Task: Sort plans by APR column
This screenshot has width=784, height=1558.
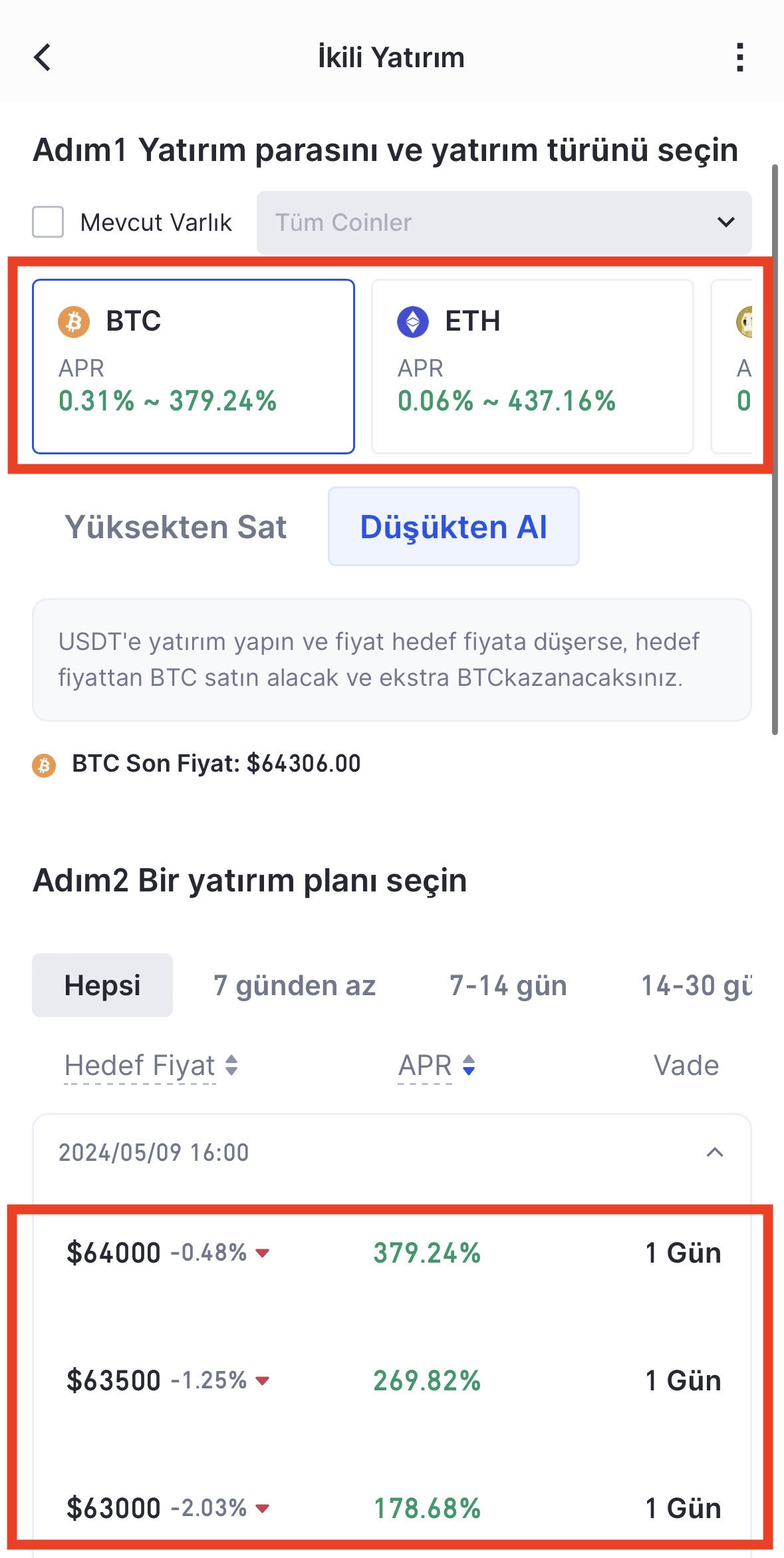Action: click(436, 1066)
